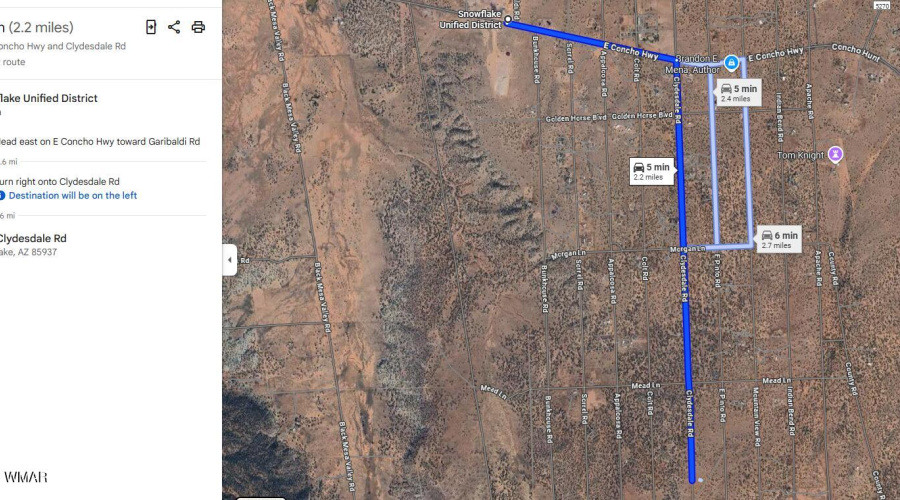Select the 5 min 2.4 miles route
The width and height of the screenshot is (900, 500).
point(738,93)
